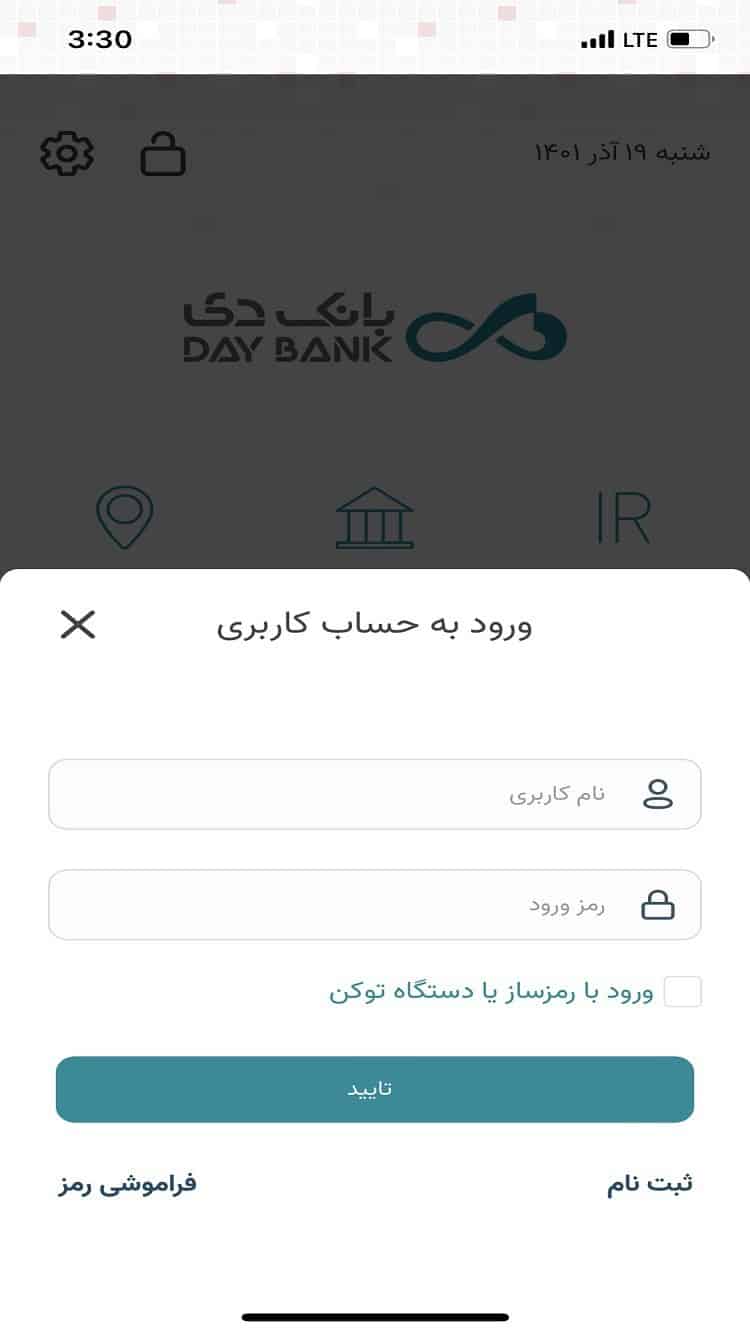Tap the username (نام کاربری) field

375,794
